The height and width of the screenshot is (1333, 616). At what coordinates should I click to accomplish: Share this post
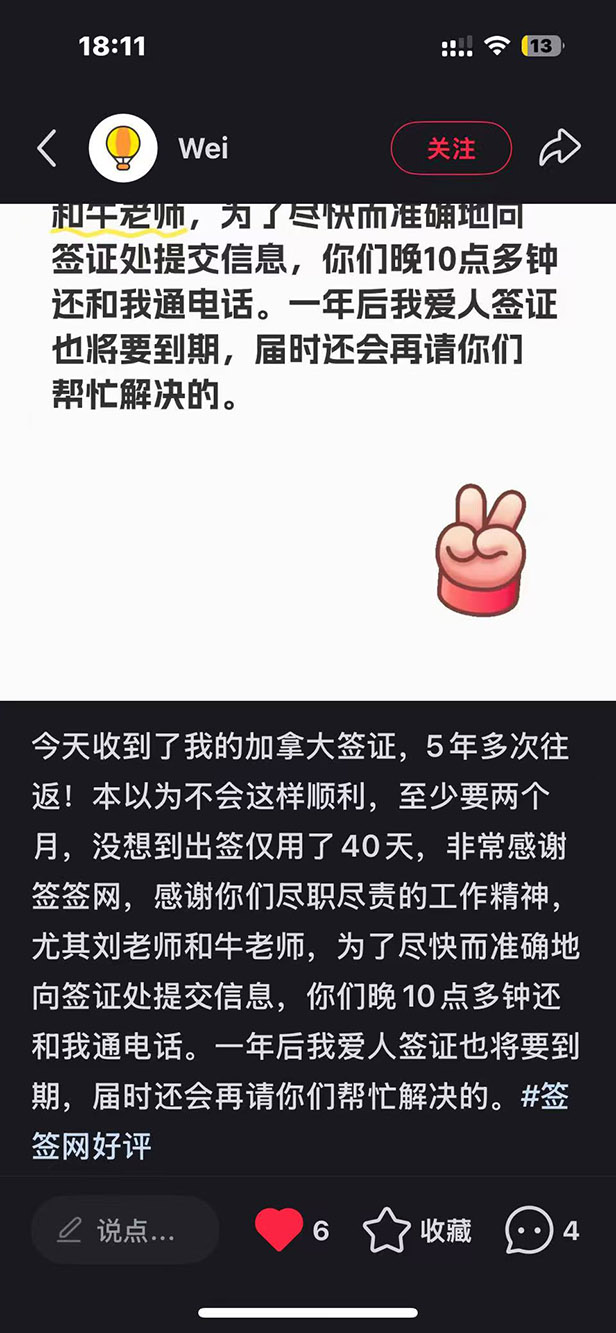560,149
